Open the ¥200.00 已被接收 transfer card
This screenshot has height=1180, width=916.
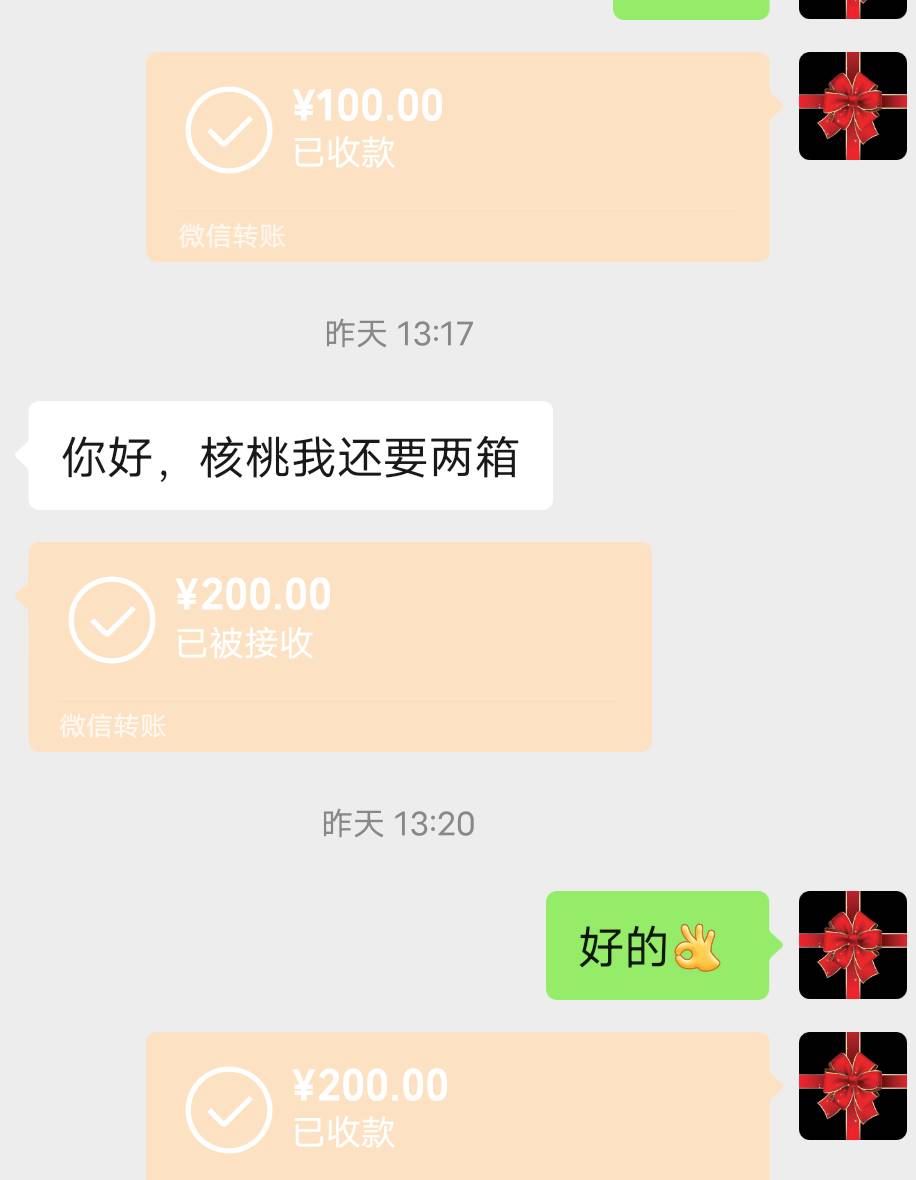(340, 646)
